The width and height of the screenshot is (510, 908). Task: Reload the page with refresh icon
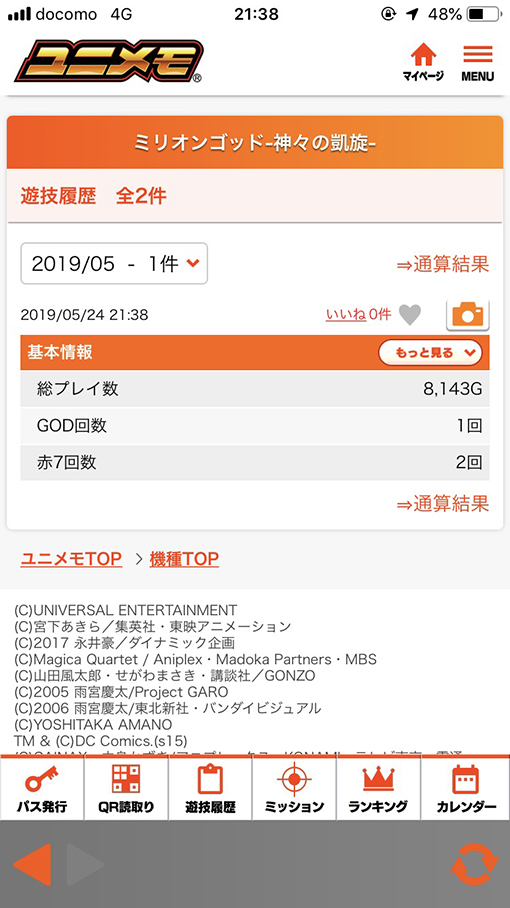[x=474, y=864]
